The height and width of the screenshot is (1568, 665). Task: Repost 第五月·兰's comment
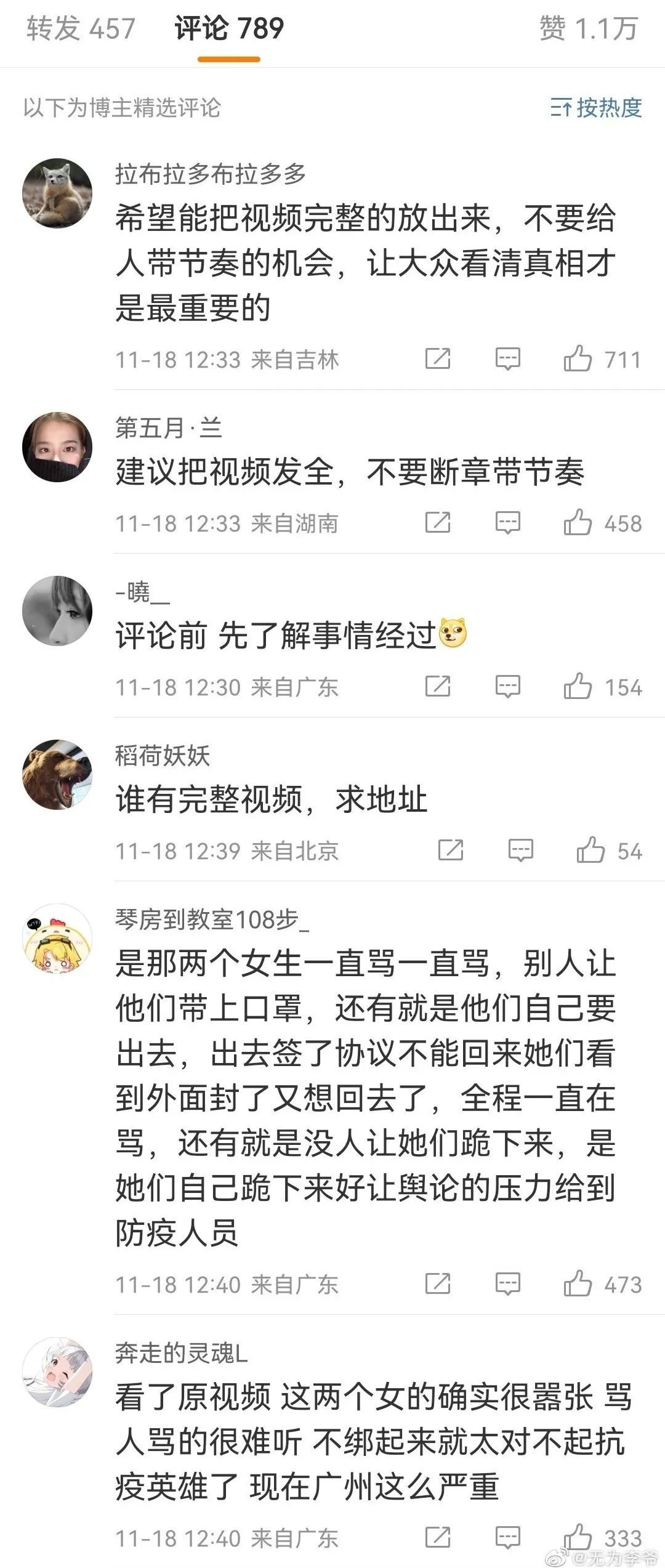point(438,523)
